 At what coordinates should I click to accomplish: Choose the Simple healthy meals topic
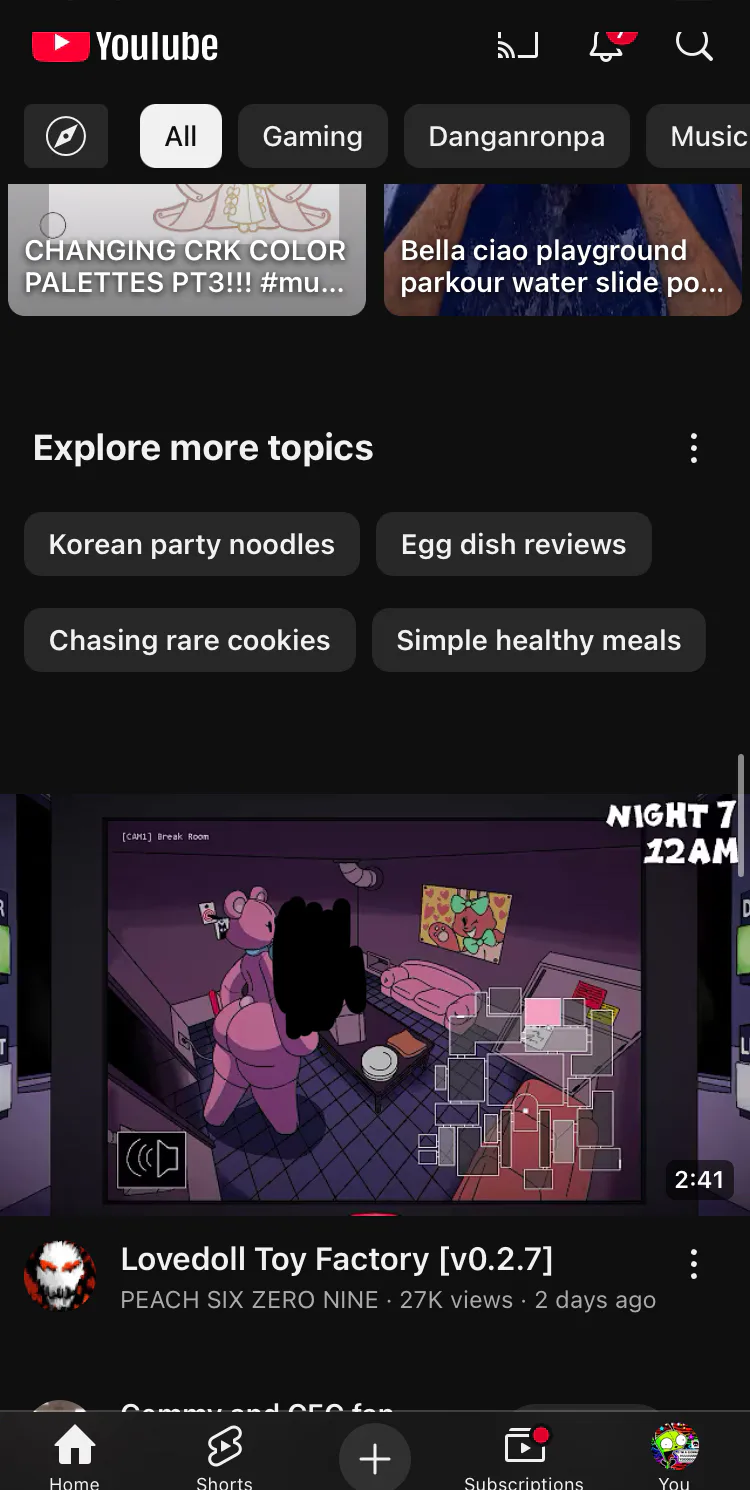pyautogui.click(x=539, y=640)
